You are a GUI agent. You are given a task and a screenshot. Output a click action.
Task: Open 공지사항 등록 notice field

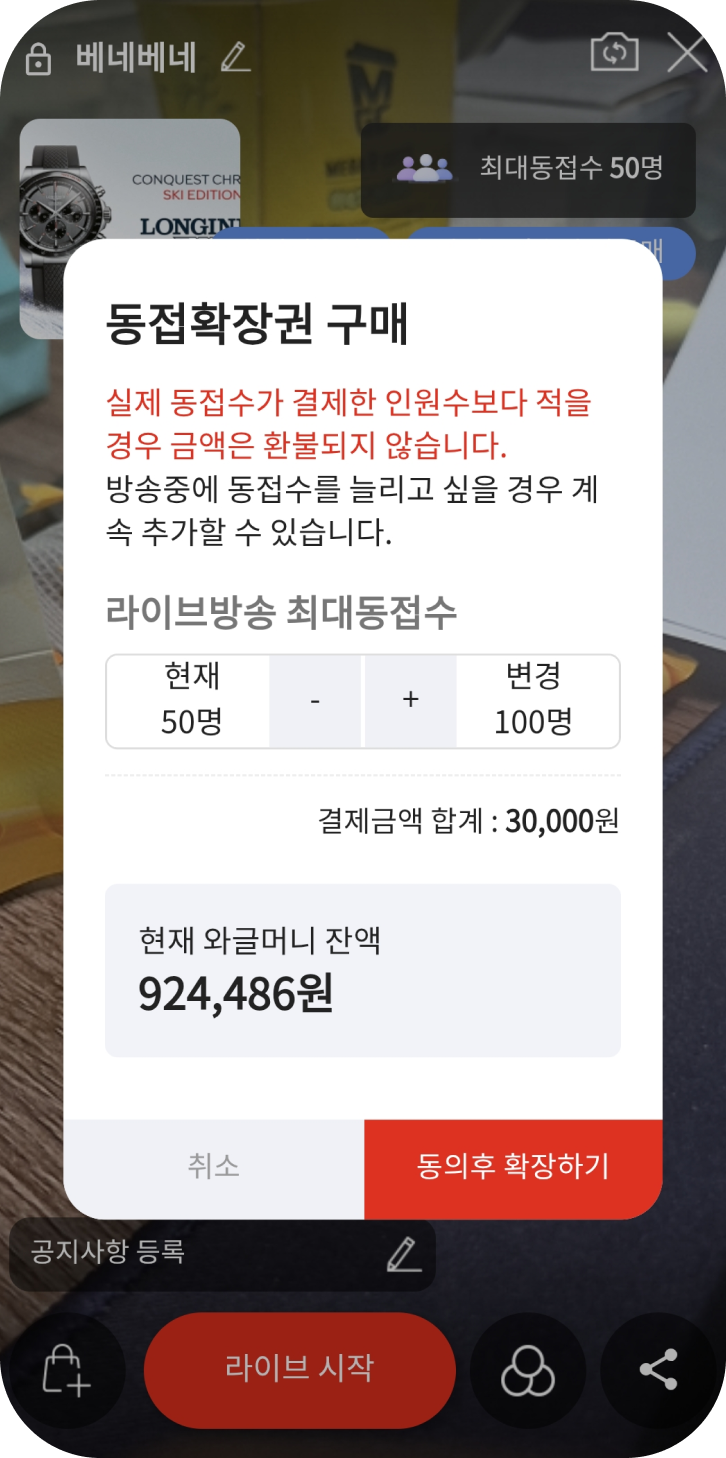[x=222, y=1253]
